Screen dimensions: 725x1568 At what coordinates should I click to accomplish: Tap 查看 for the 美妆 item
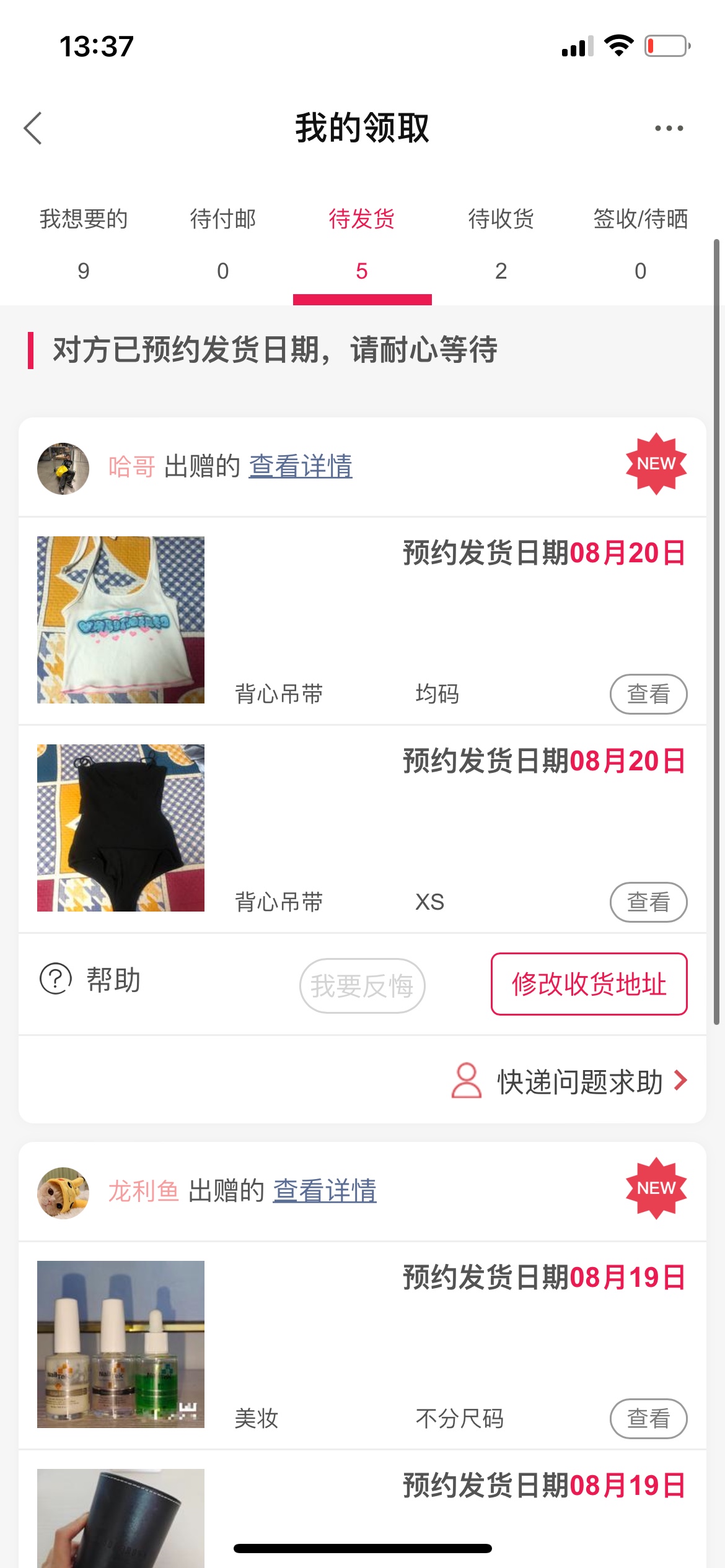648,1418
